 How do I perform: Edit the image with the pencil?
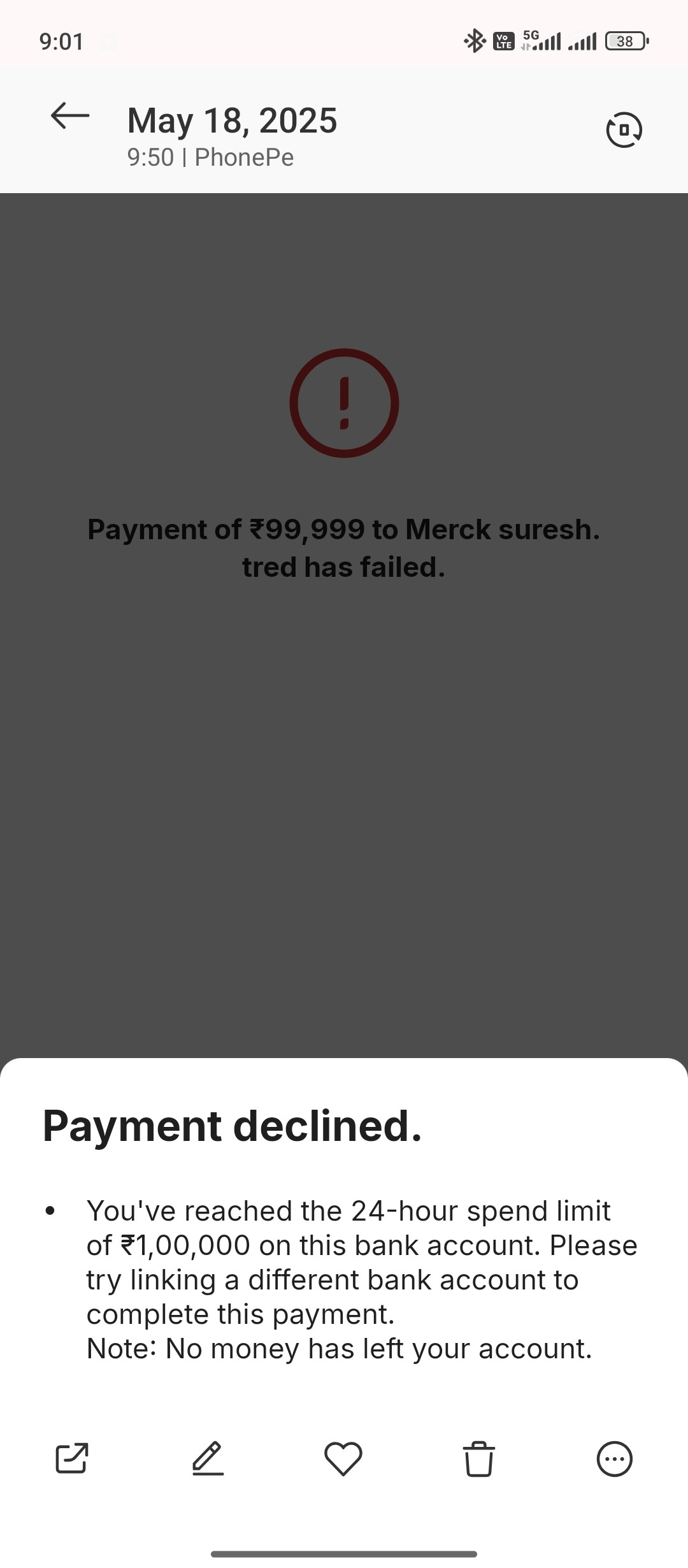coord(208,1458)
